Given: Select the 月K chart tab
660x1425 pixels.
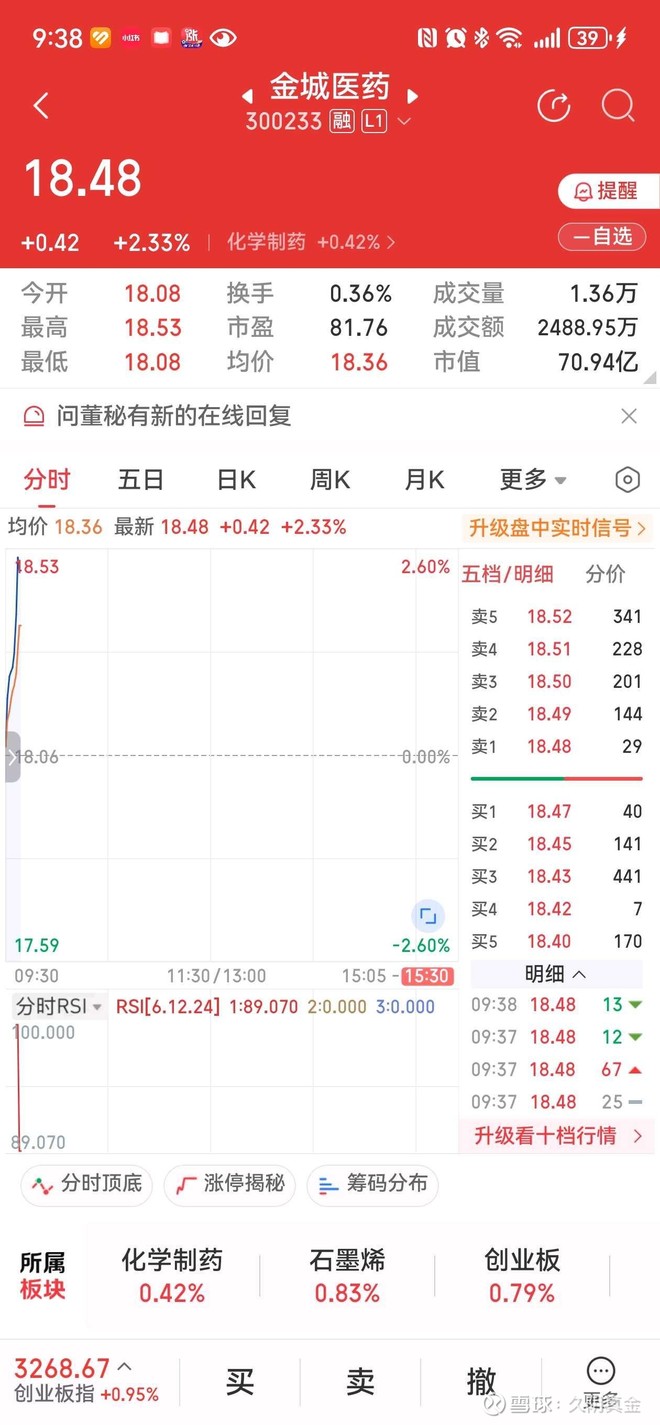Looking at the screenshot, I should 424,480.
